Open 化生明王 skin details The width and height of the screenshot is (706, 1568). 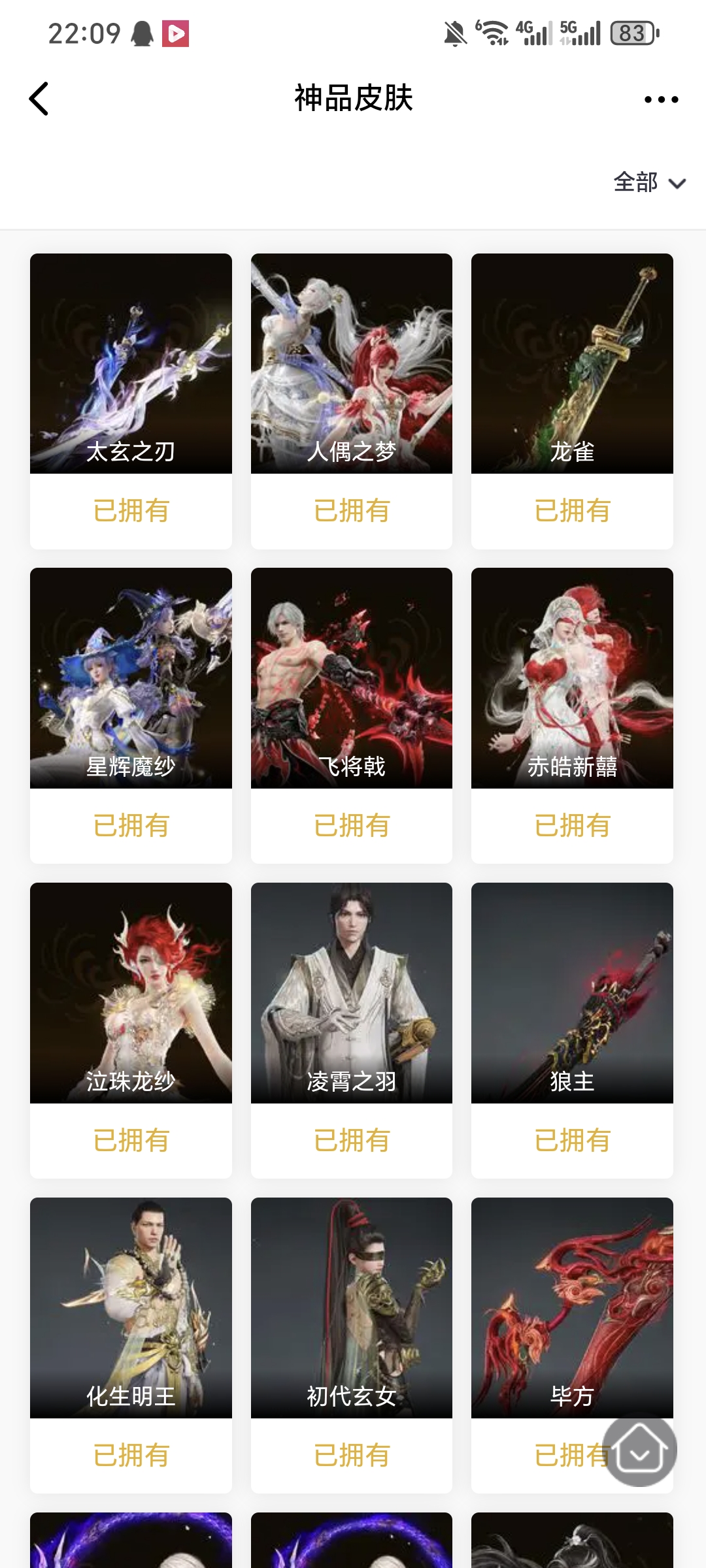pos(131,1308)
